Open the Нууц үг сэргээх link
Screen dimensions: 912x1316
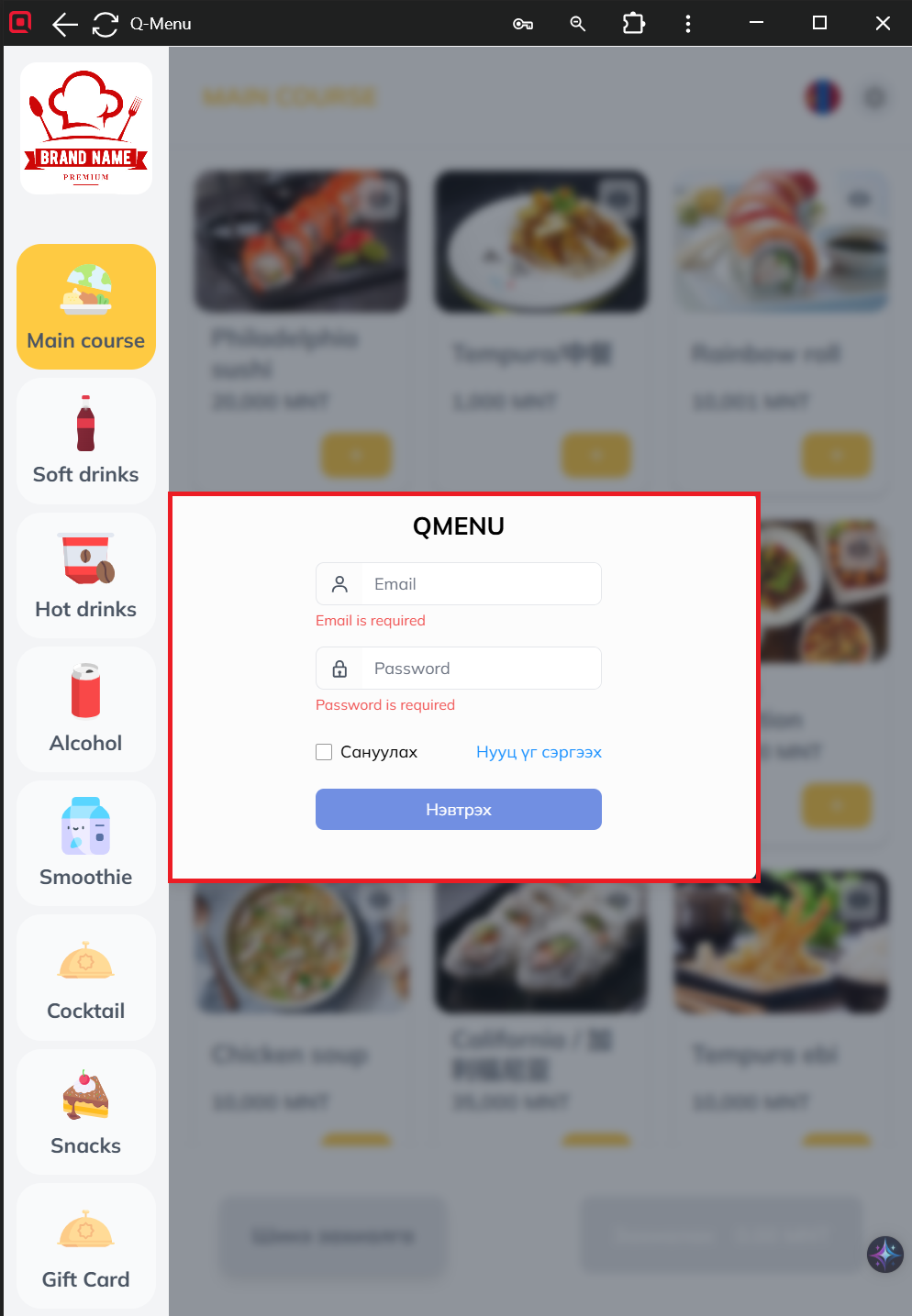click(x=539, y=752)
